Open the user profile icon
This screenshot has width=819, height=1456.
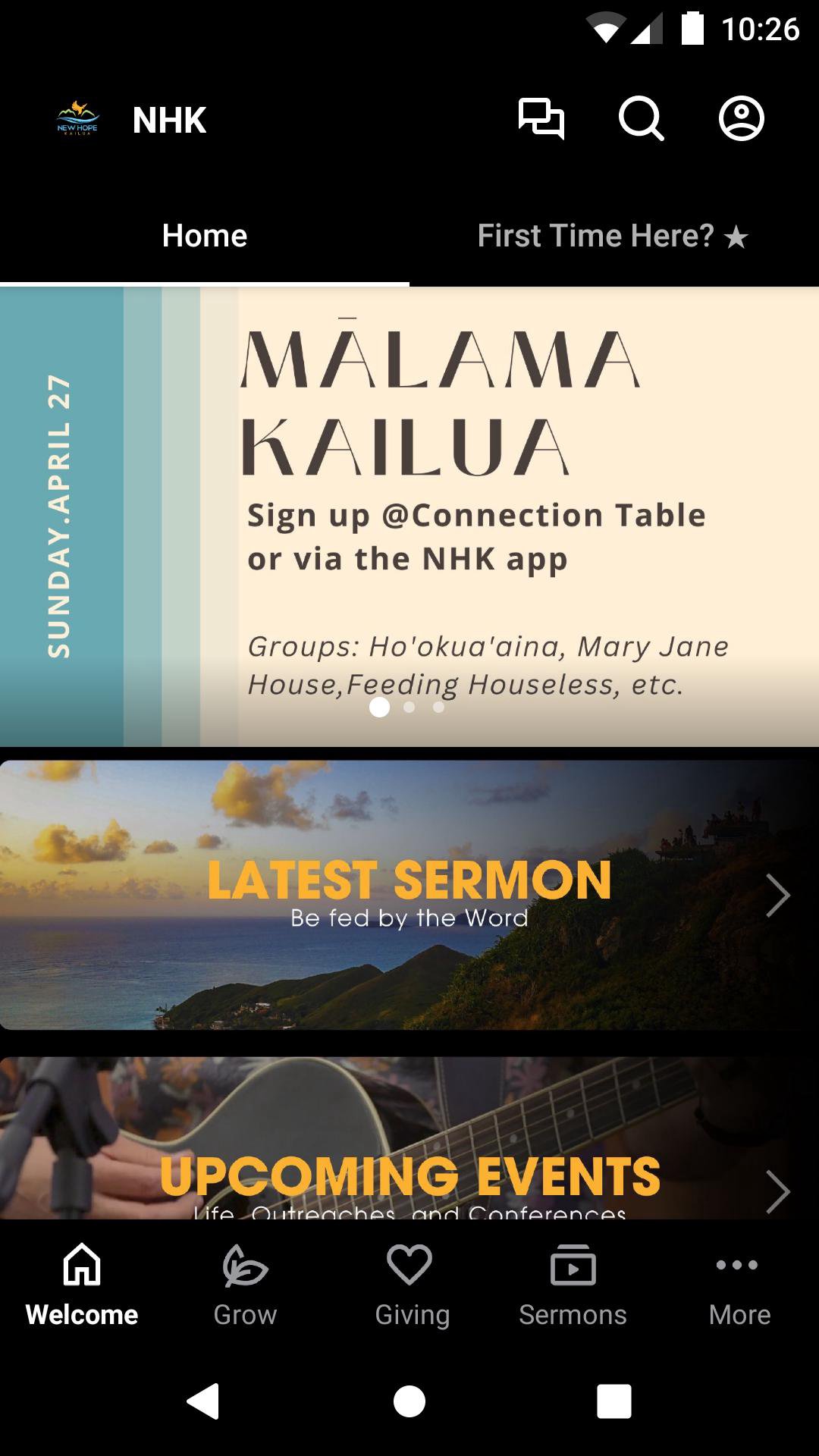741,119
